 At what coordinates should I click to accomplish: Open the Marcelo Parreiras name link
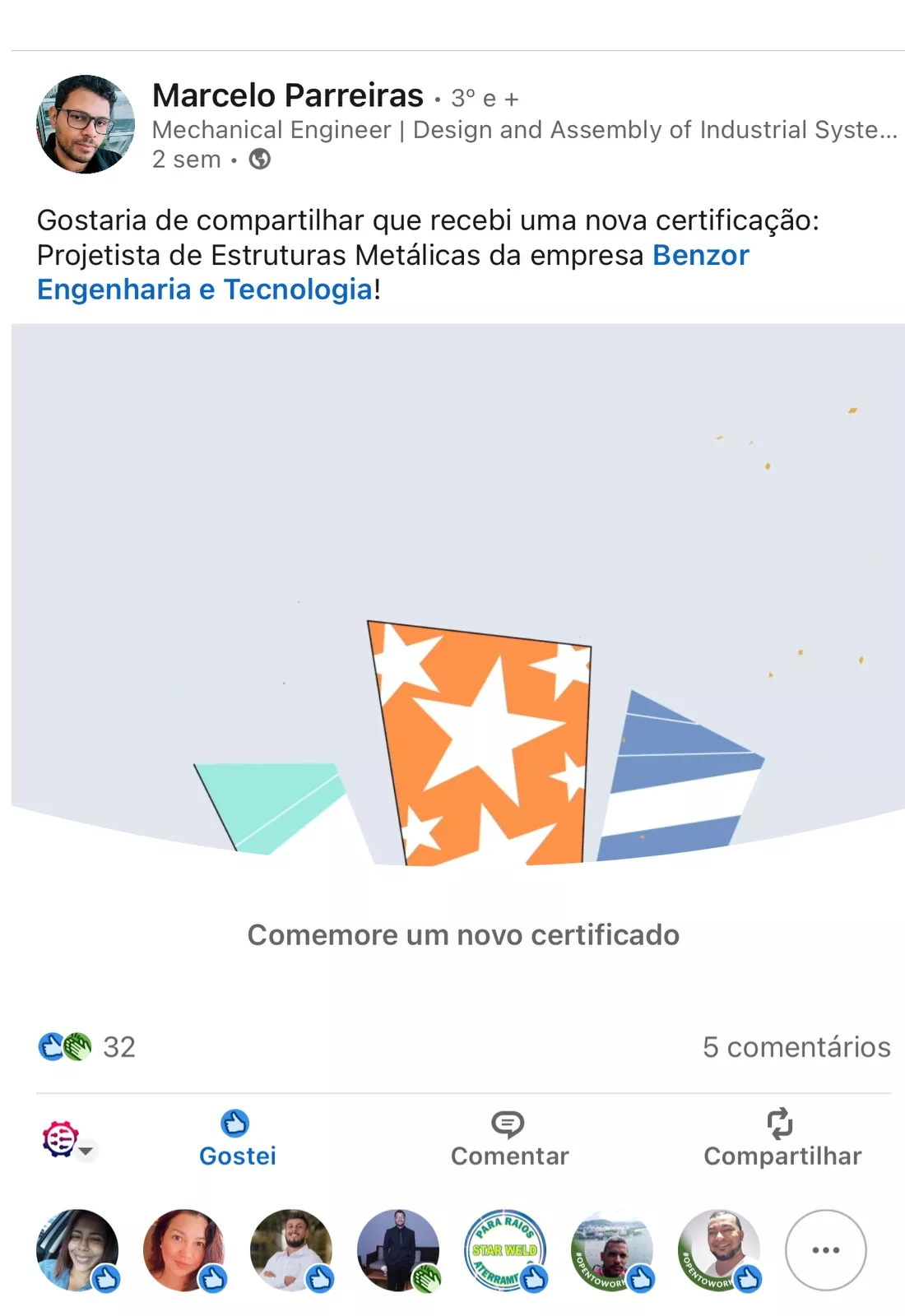288,96
